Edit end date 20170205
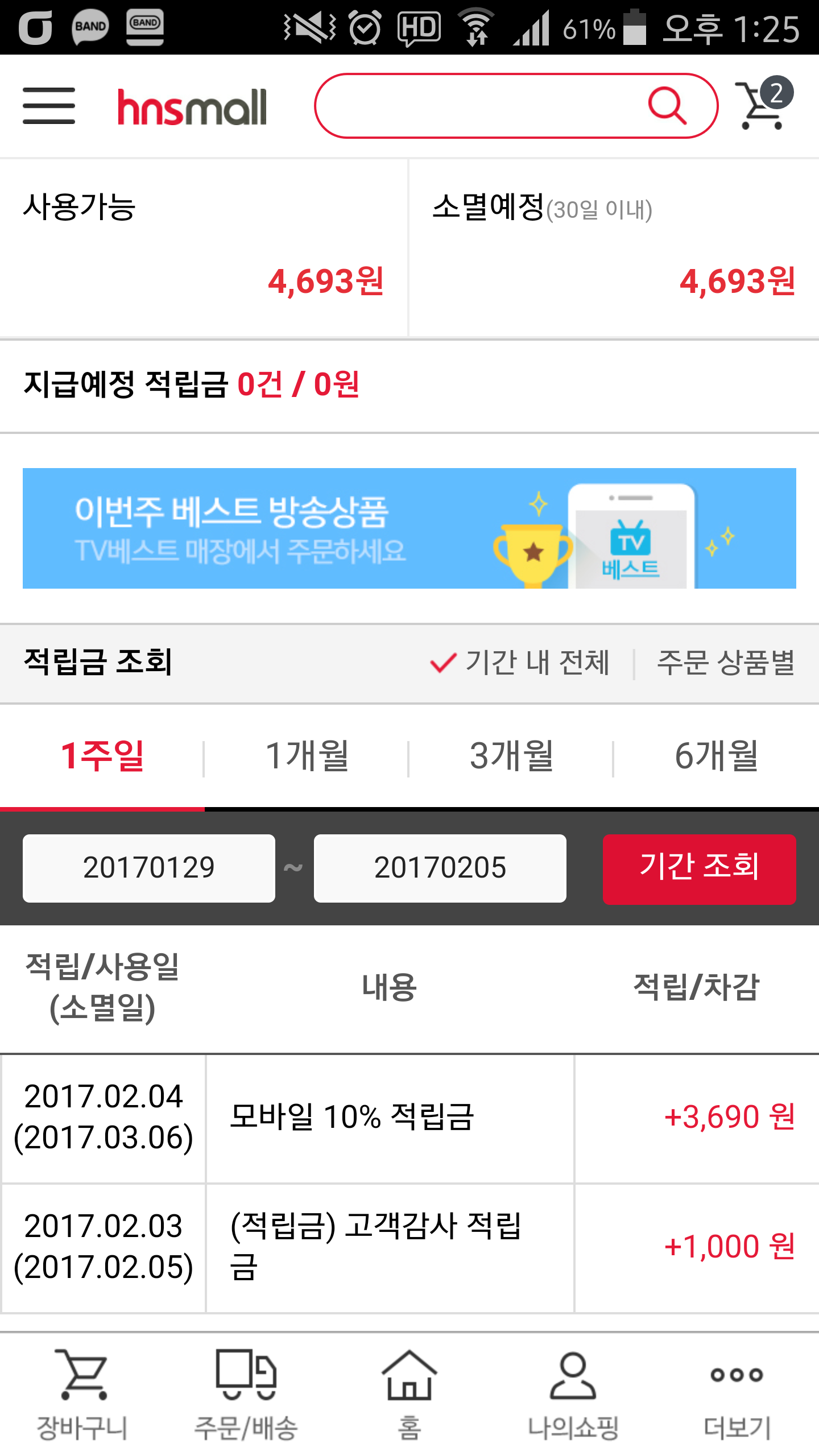 point(440,868)
